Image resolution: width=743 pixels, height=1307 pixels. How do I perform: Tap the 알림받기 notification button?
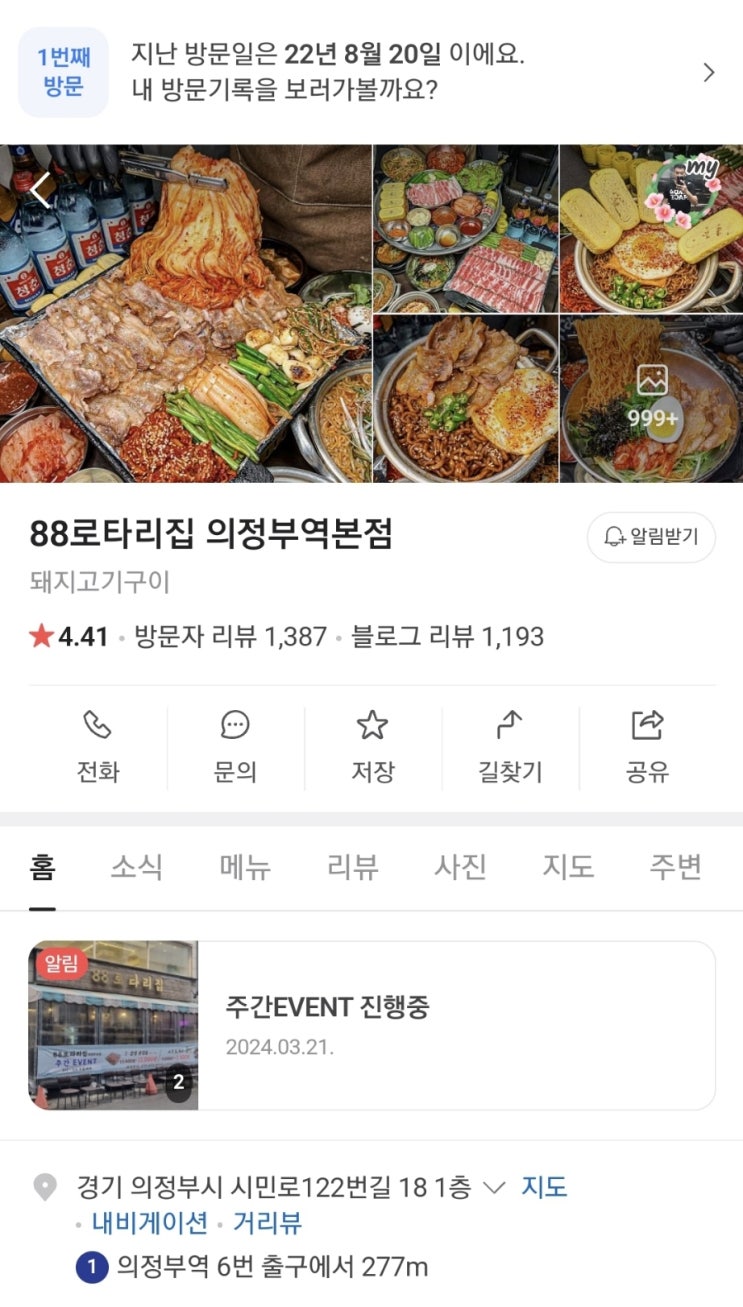coord(651,537)
